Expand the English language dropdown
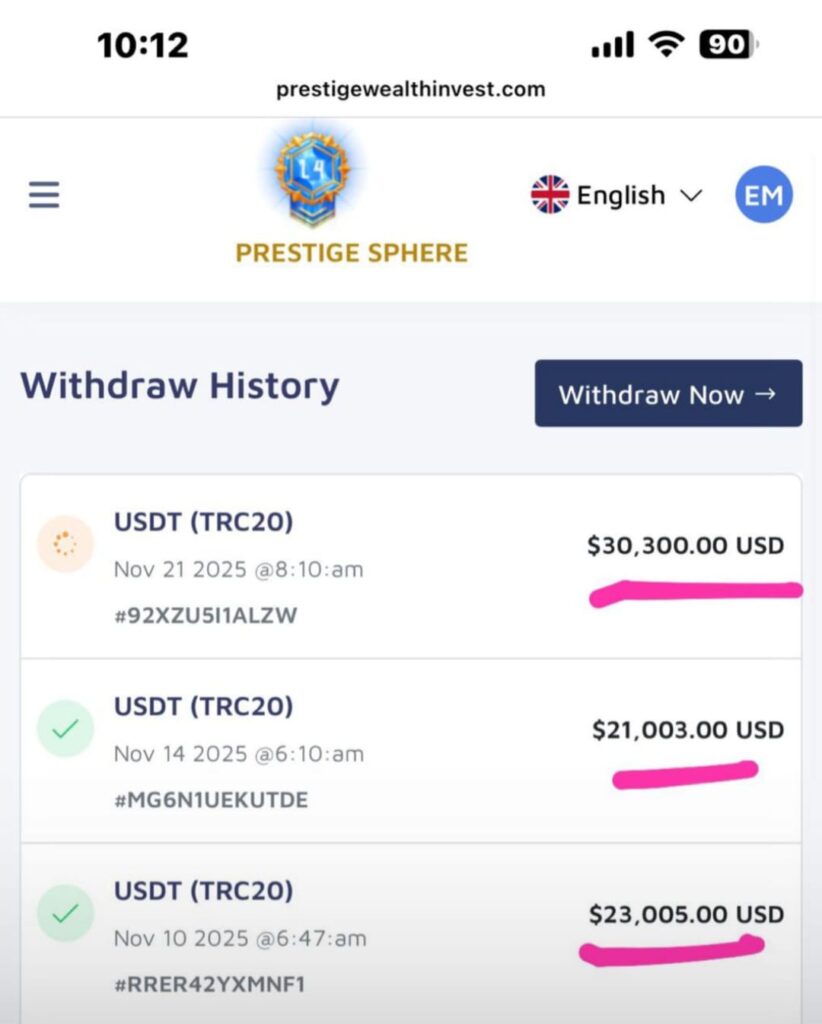The height and width of the screenshot is (1024, 822). pos(618,195)
